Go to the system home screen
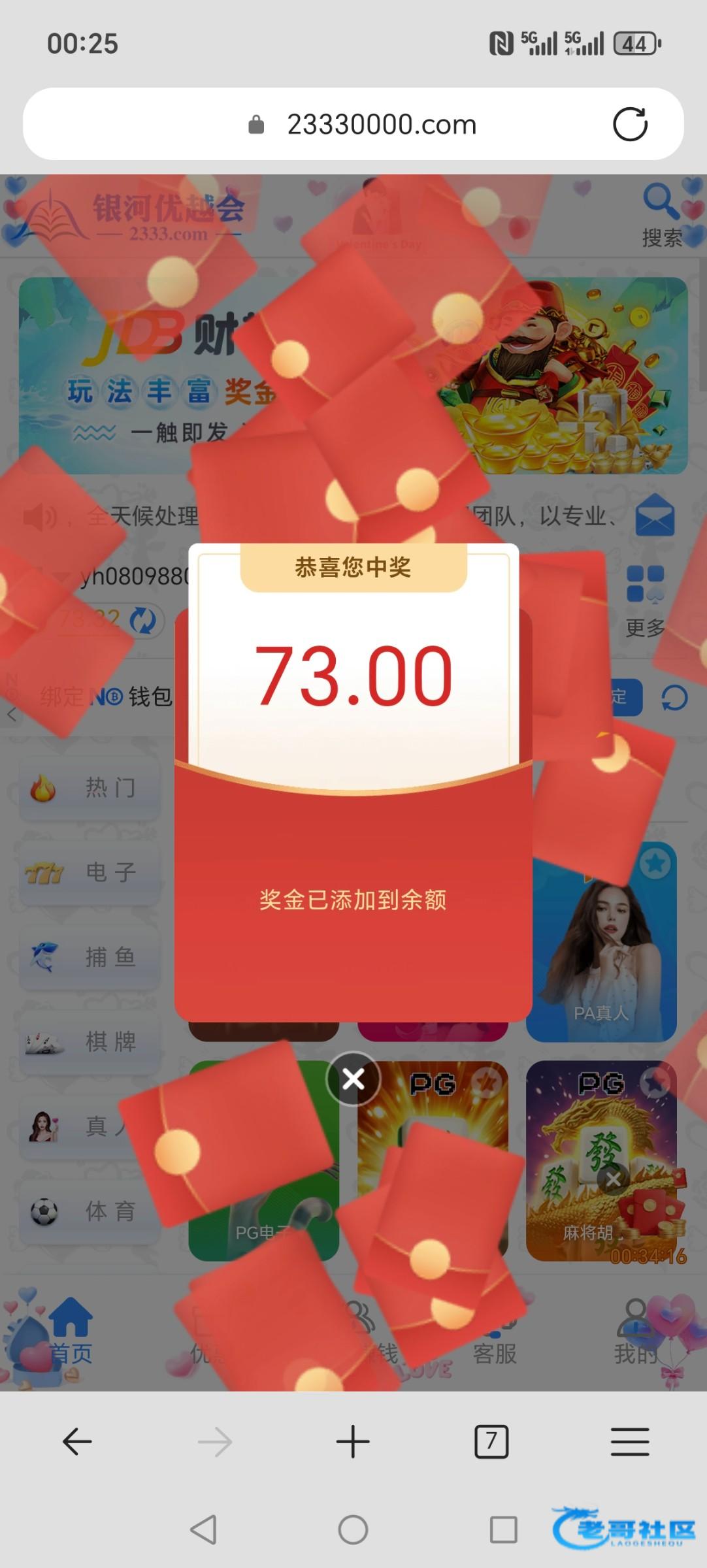 click(353, 1529)
